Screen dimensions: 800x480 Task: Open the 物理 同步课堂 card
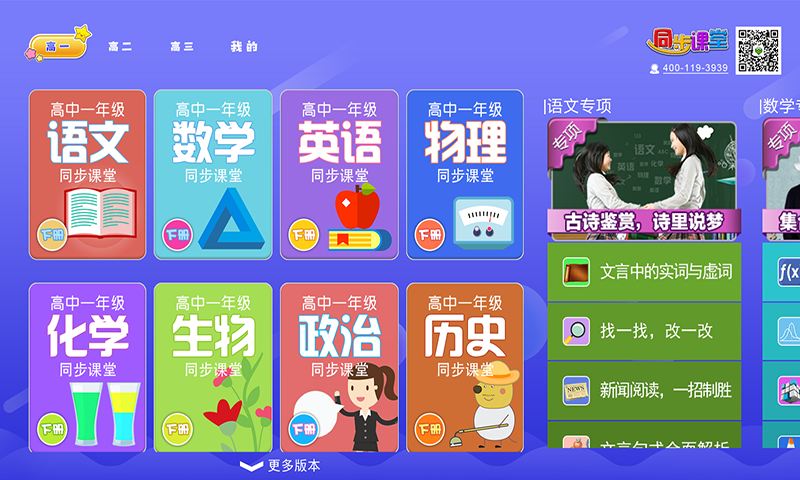[464, 175]
